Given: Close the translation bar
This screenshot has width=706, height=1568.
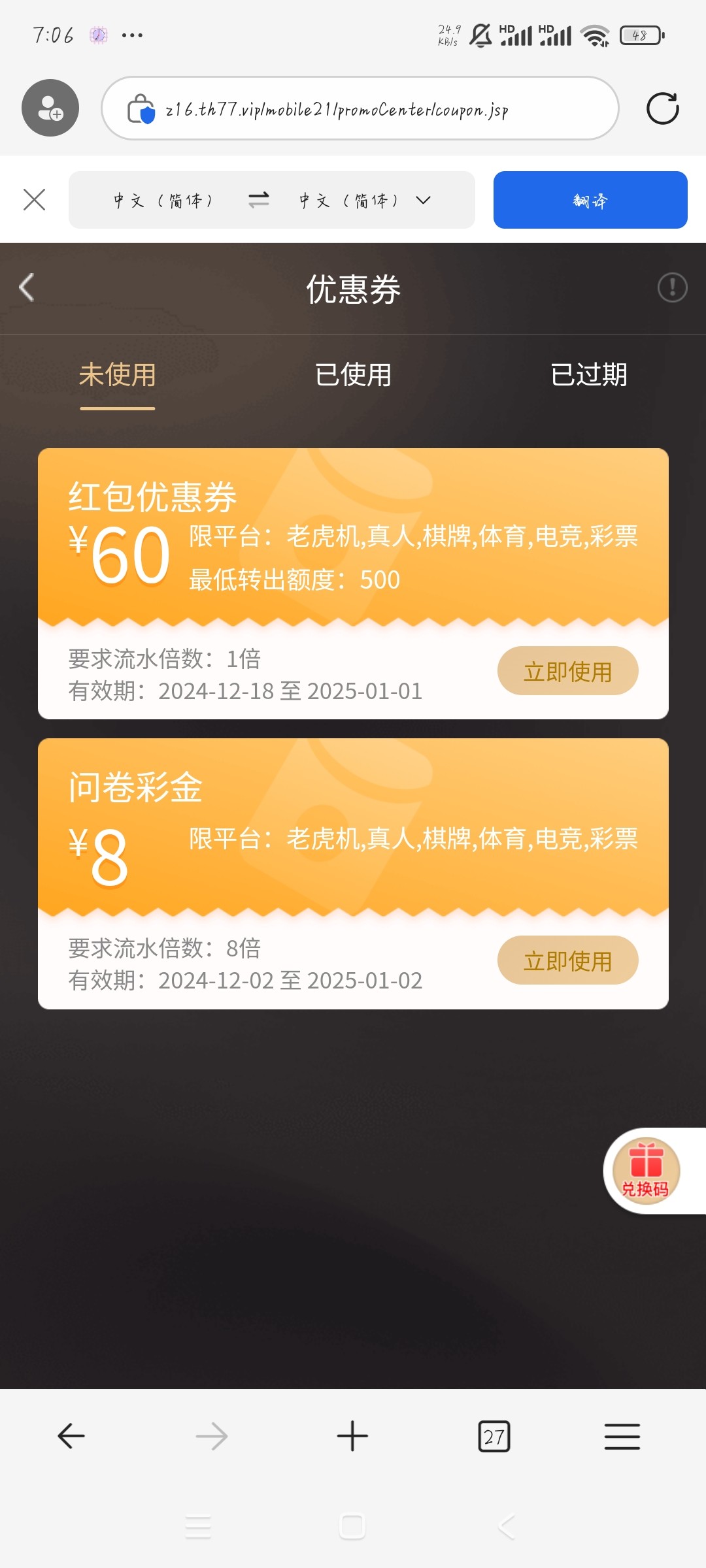Looking at the screenshot, I should 34,199.
